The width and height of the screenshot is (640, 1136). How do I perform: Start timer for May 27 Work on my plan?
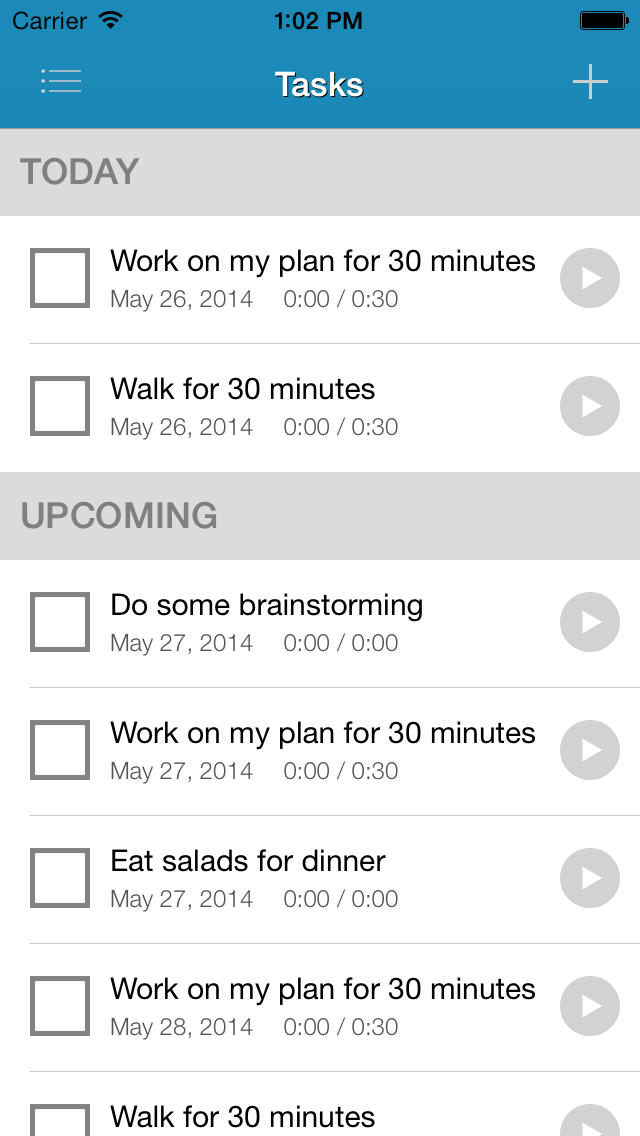click(x=590, y=750)
